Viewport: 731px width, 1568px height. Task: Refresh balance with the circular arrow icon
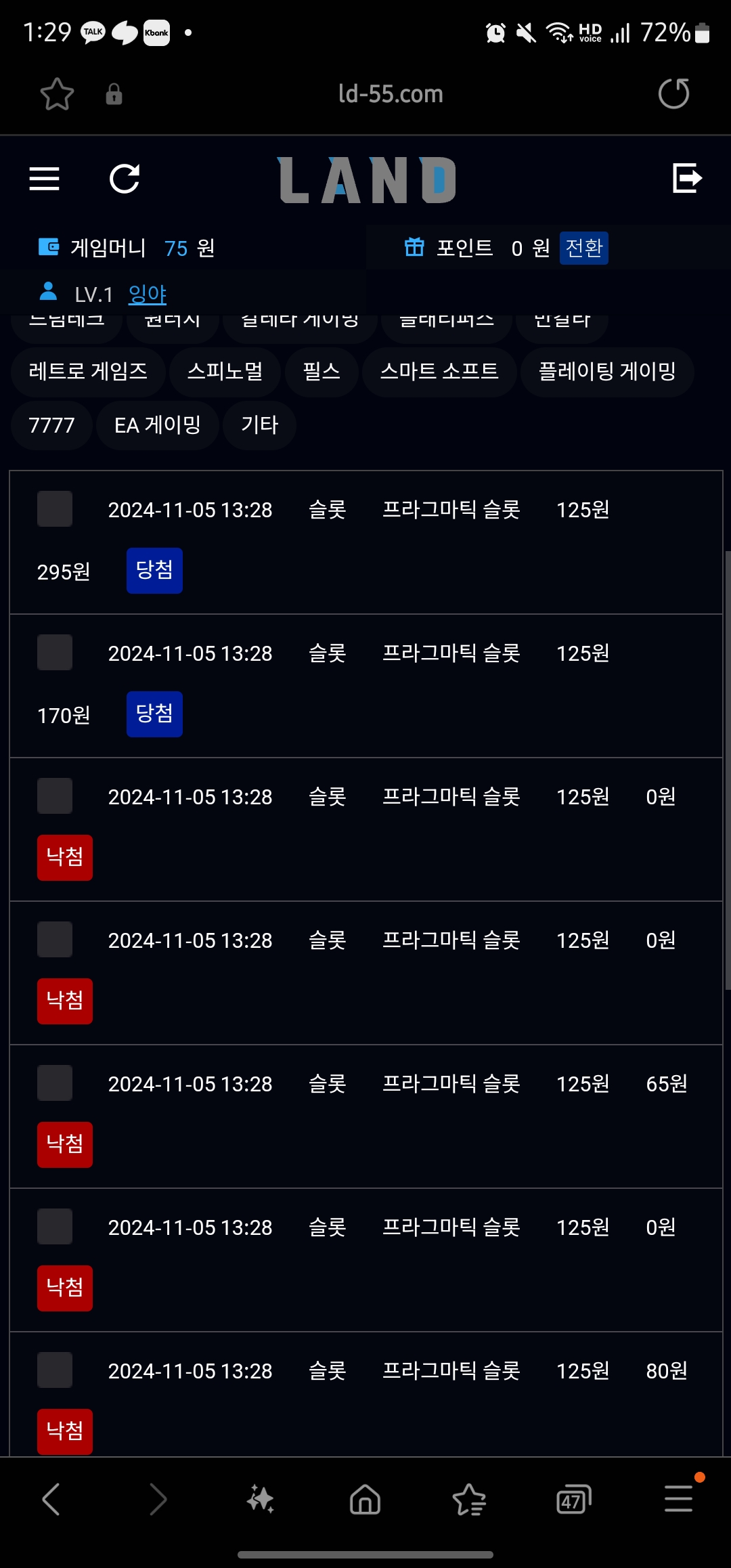[125, 179]
